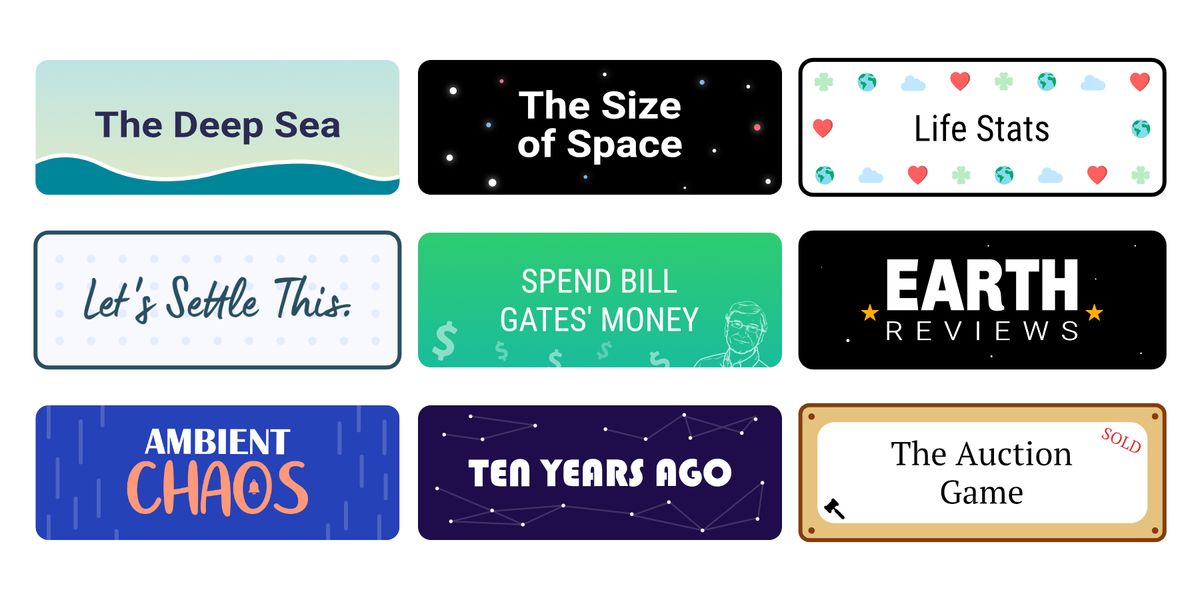This screenshot has width=1200, height=600.
Task: Tap the Earth Reviews card
Action: click(982, 300)
